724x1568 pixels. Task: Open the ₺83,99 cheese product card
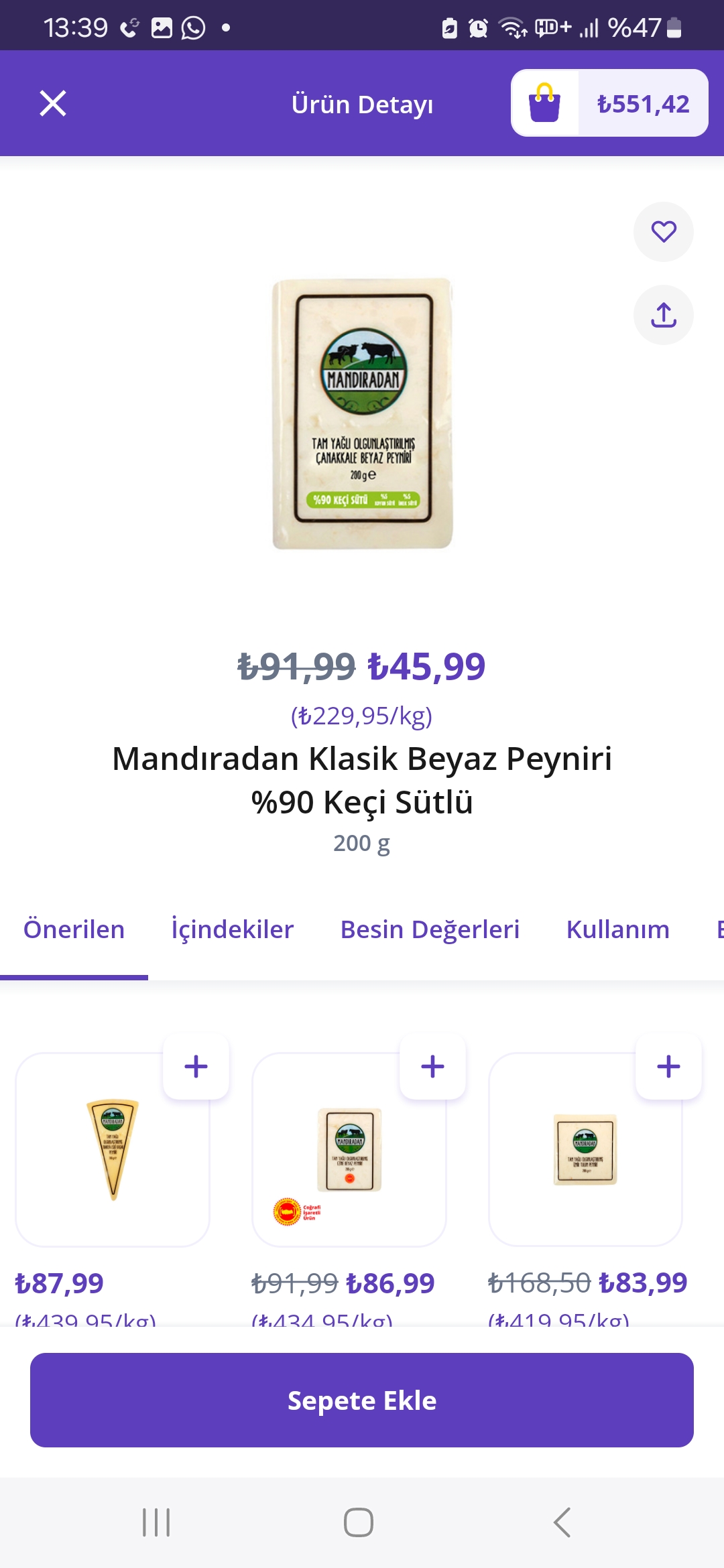pos(585,1150)
